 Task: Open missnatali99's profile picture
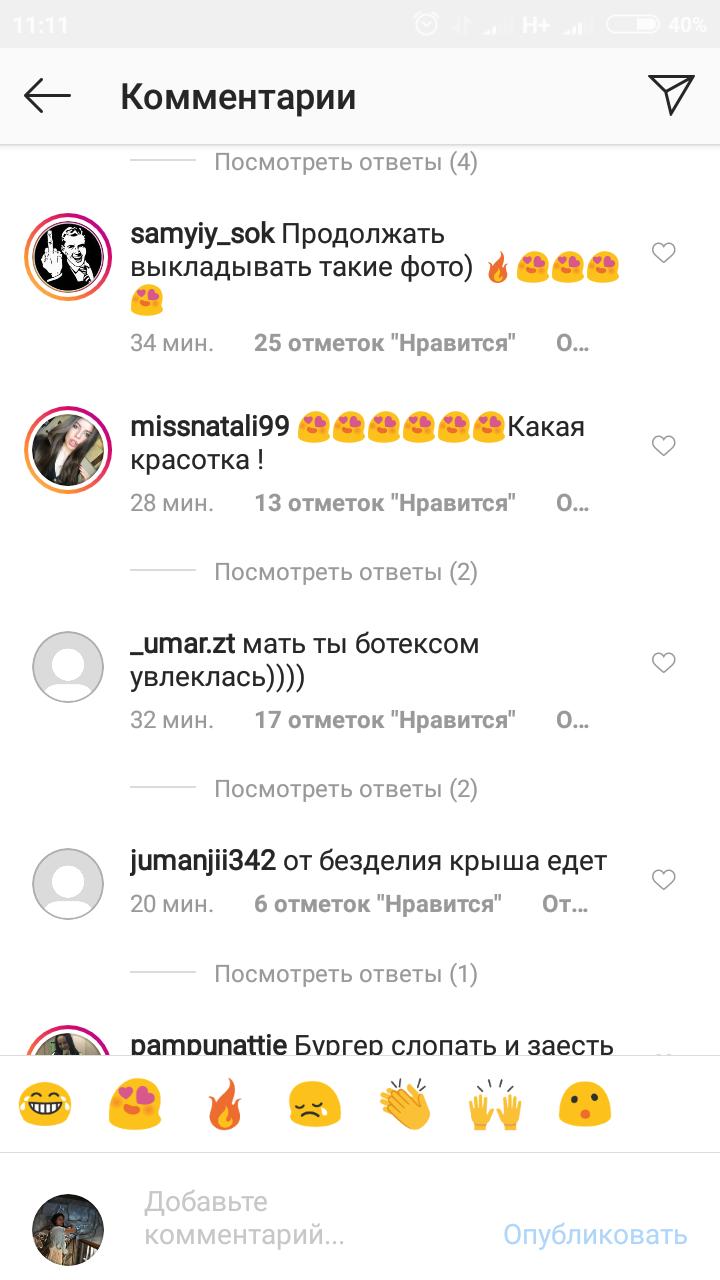(67, 451)
